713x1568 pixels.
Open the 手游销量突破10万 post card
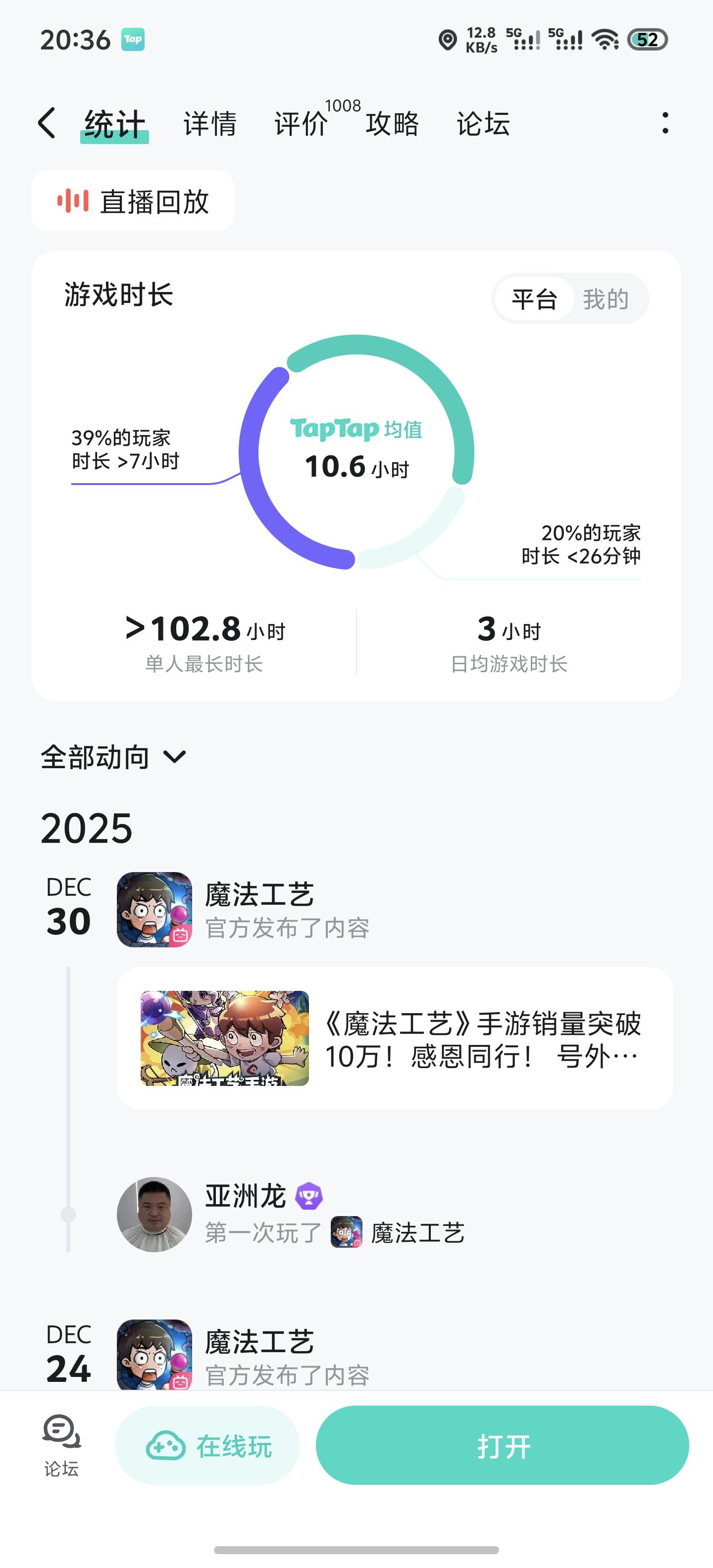395,1038
